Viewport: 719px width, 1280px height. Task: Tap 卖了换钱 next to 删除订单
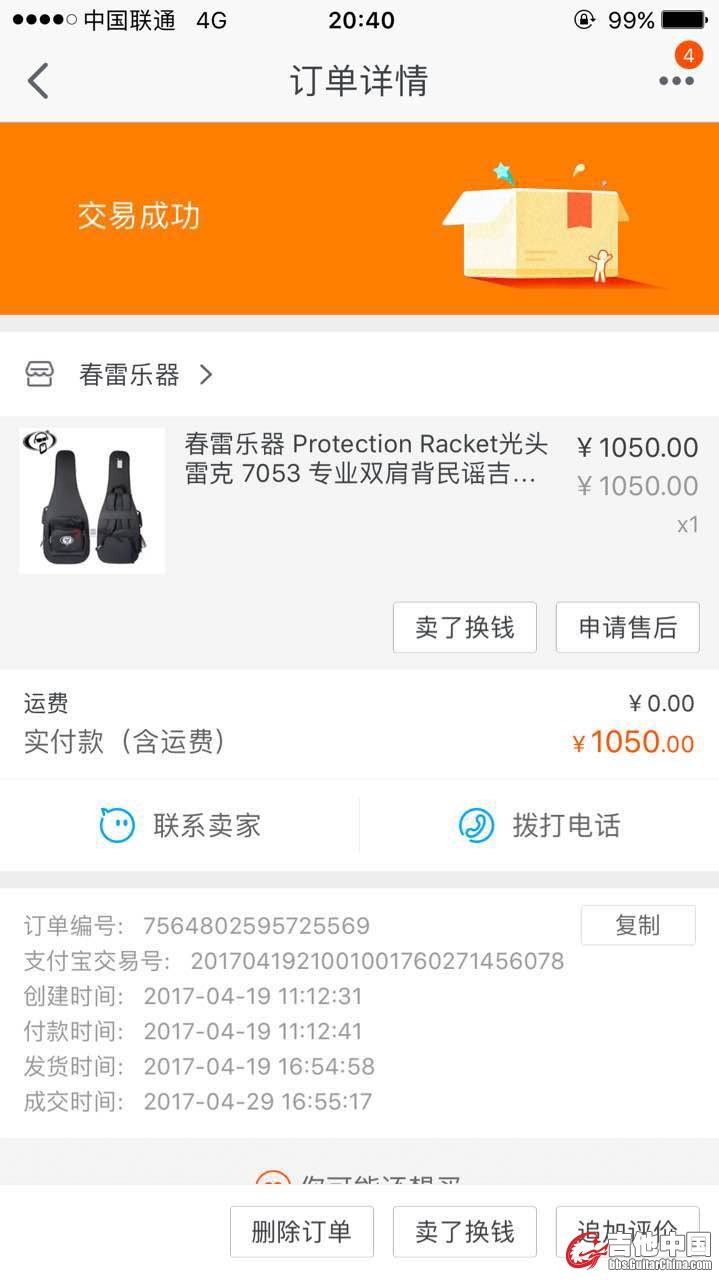point(464,1231)
